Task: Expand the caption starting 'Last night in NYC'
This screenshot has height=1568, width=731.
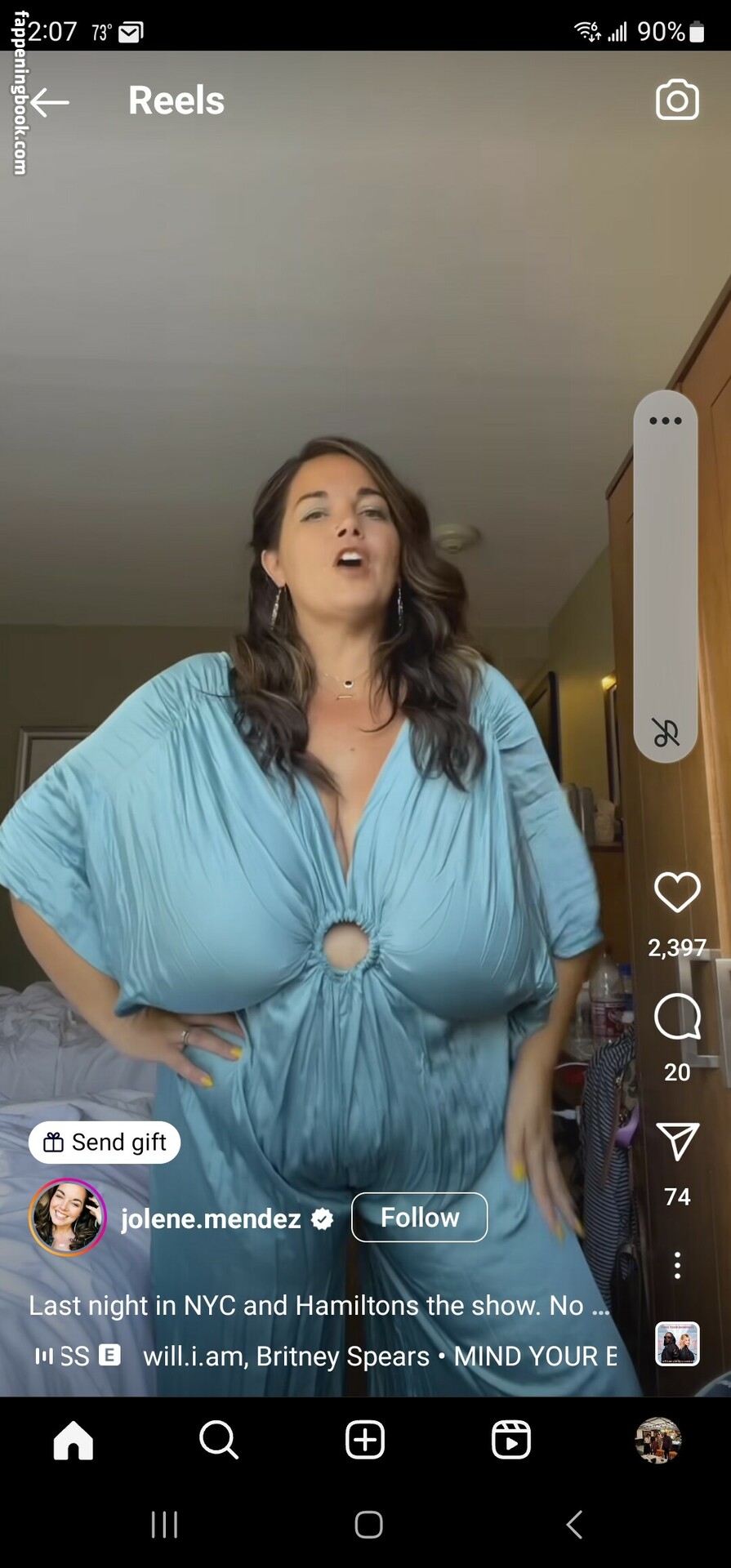Action: pos(319,1306)
